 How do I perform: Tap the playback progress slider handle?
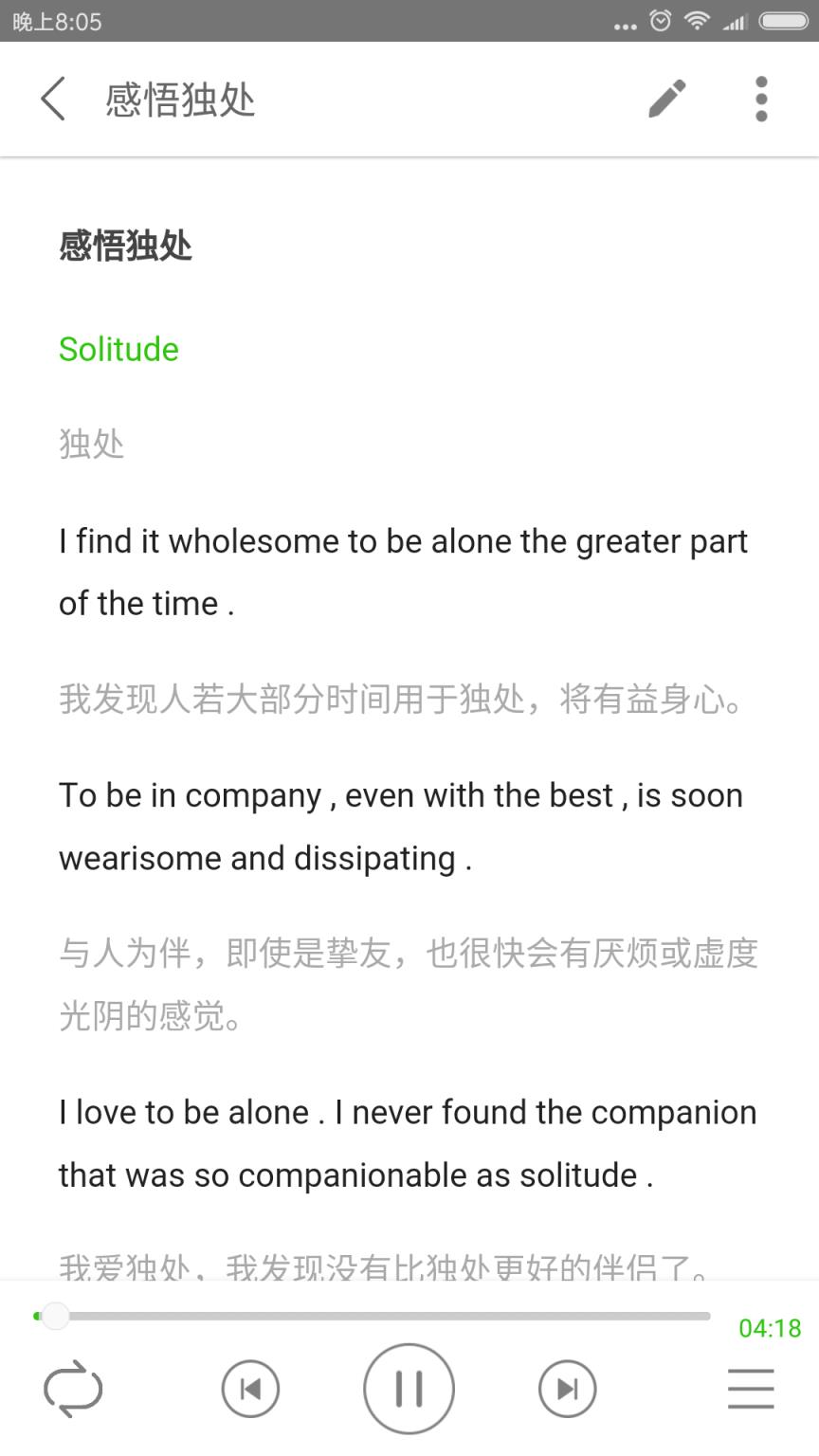pyautogui.click(x=55, y=1317)
